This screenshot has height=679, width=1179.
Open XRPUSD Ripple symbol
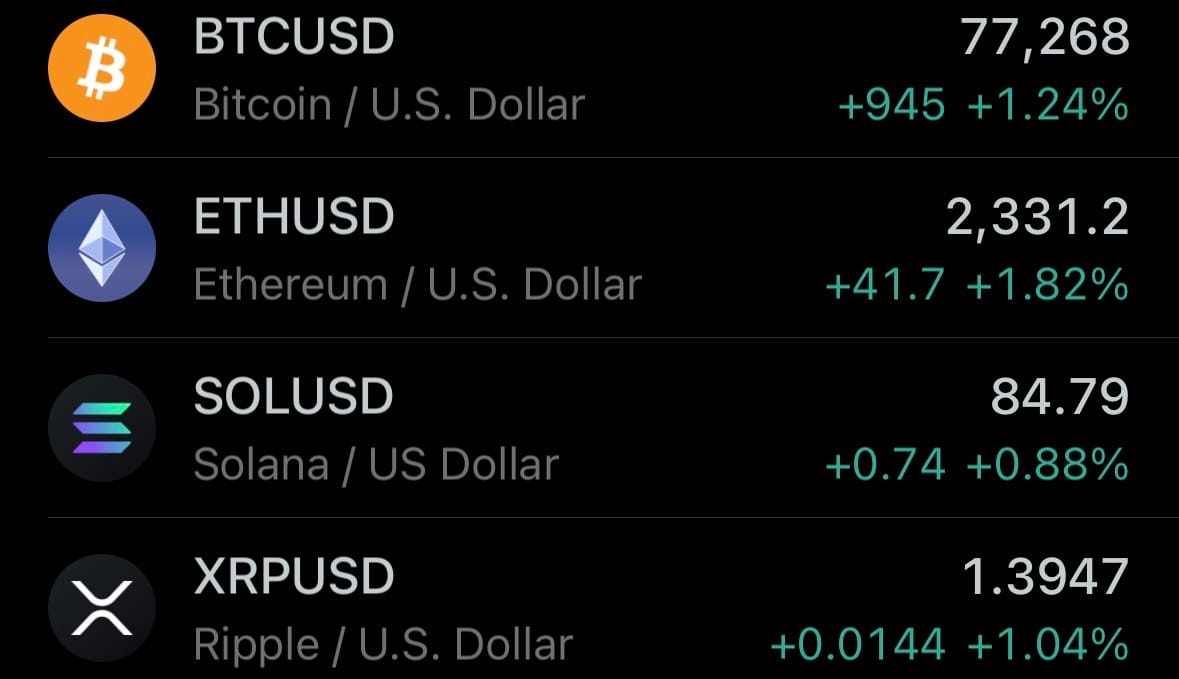(589, 608)
